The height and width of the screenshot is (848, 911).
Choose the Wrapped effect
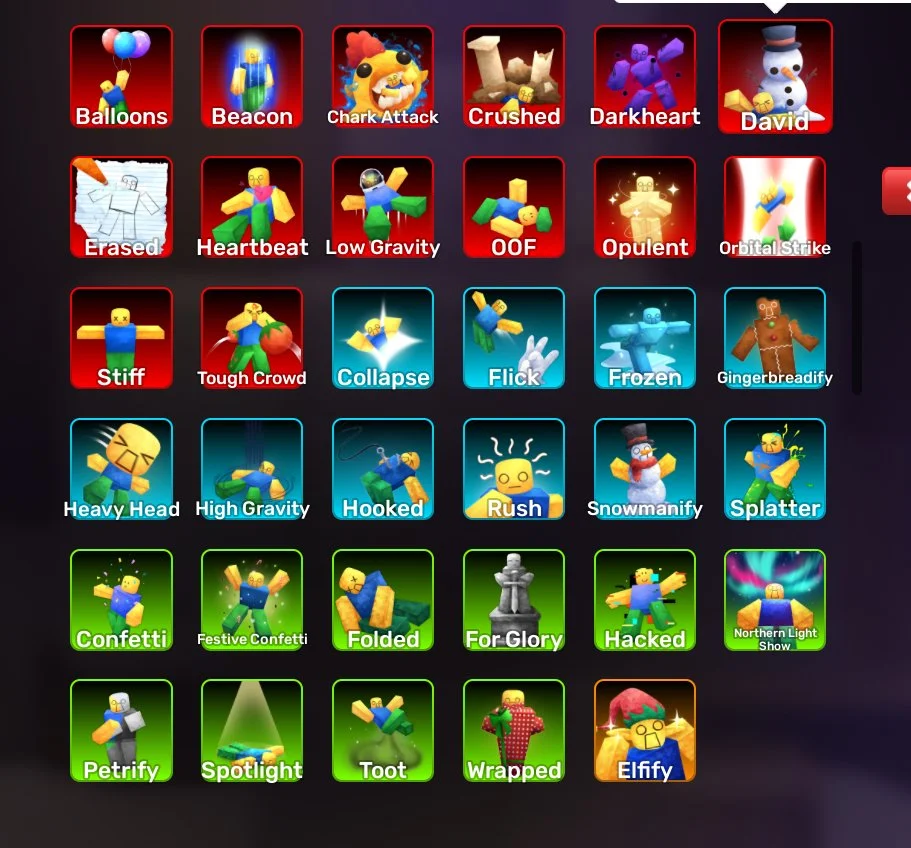click(x=514, y=731)
